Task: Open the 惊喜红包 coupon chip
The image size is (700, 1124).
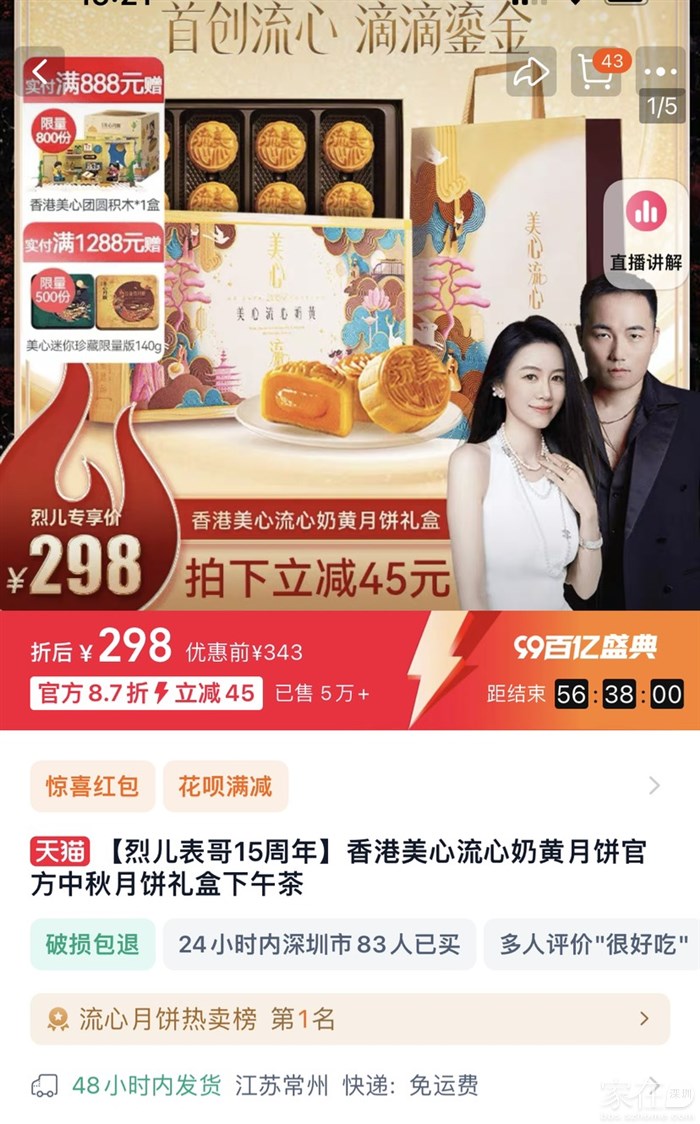Action: coord(92,786)
